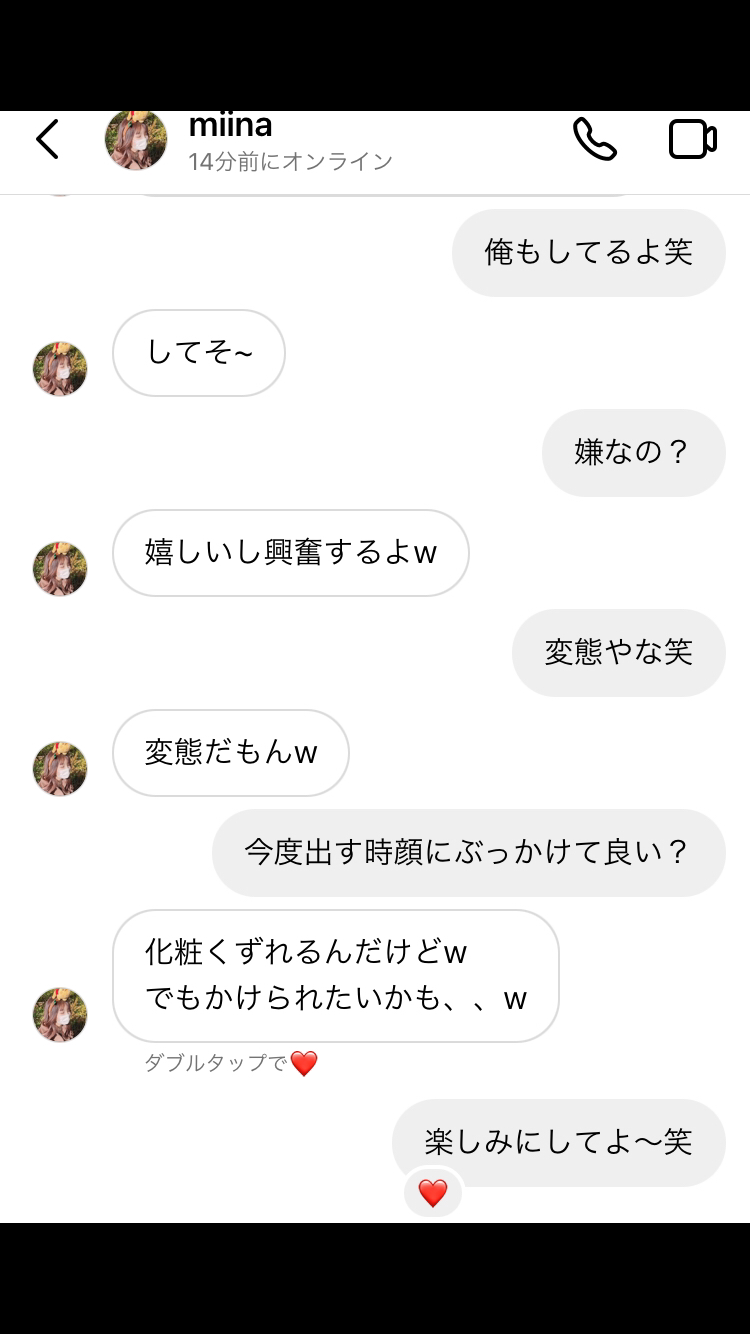750x1334 pixels.
Task: Tap miina's avatar beside '嬉しいし興奮するよw'
Action: coord(60,569)
